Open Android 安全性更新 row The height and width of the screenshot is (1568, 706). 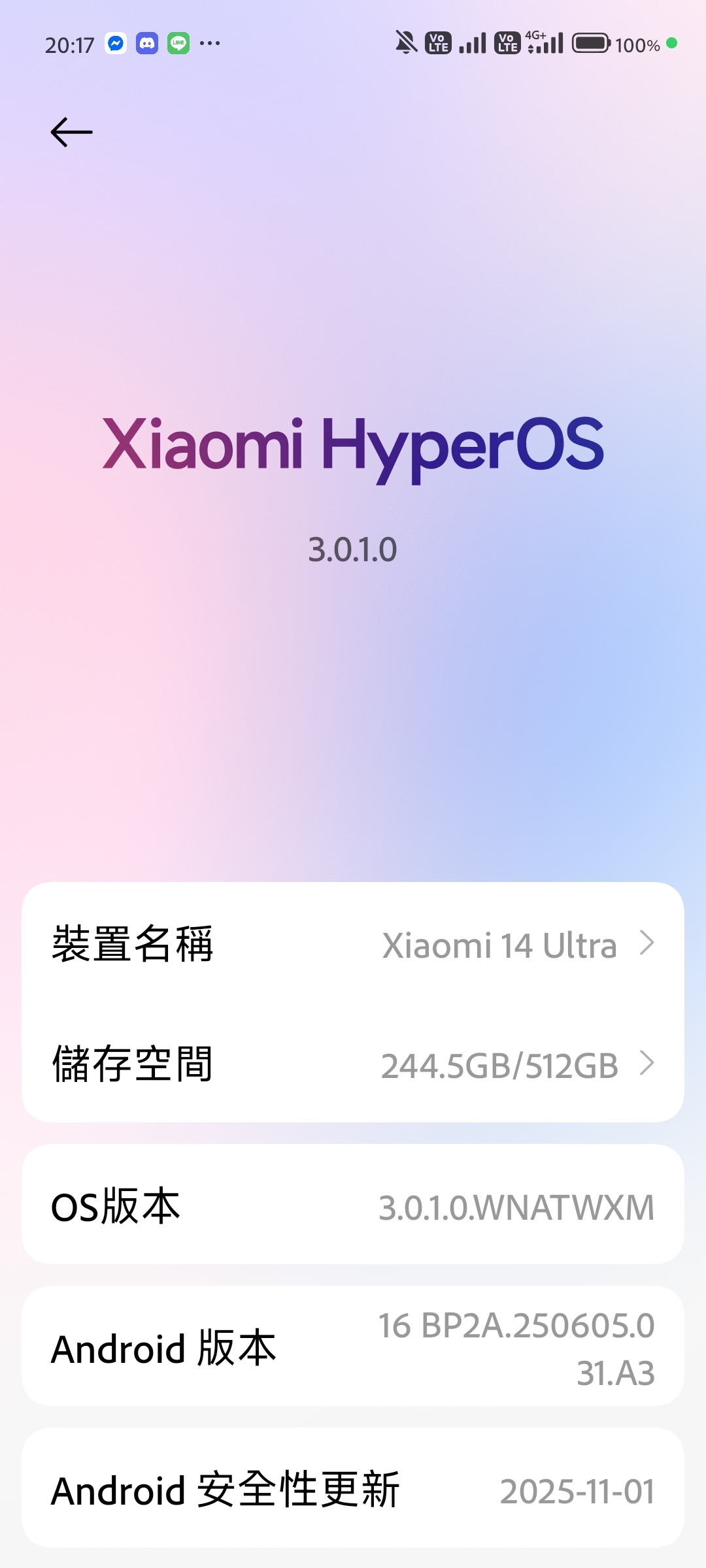click(353, 1490)
